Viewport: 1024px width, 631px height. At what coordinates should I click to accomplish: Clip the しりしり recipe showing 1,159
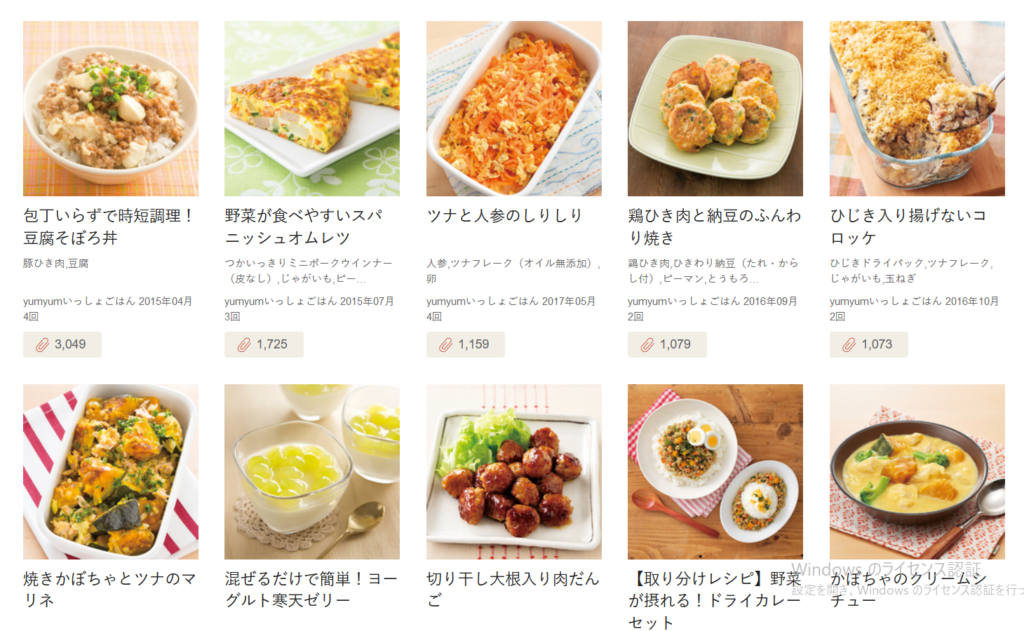pos(465,345)
